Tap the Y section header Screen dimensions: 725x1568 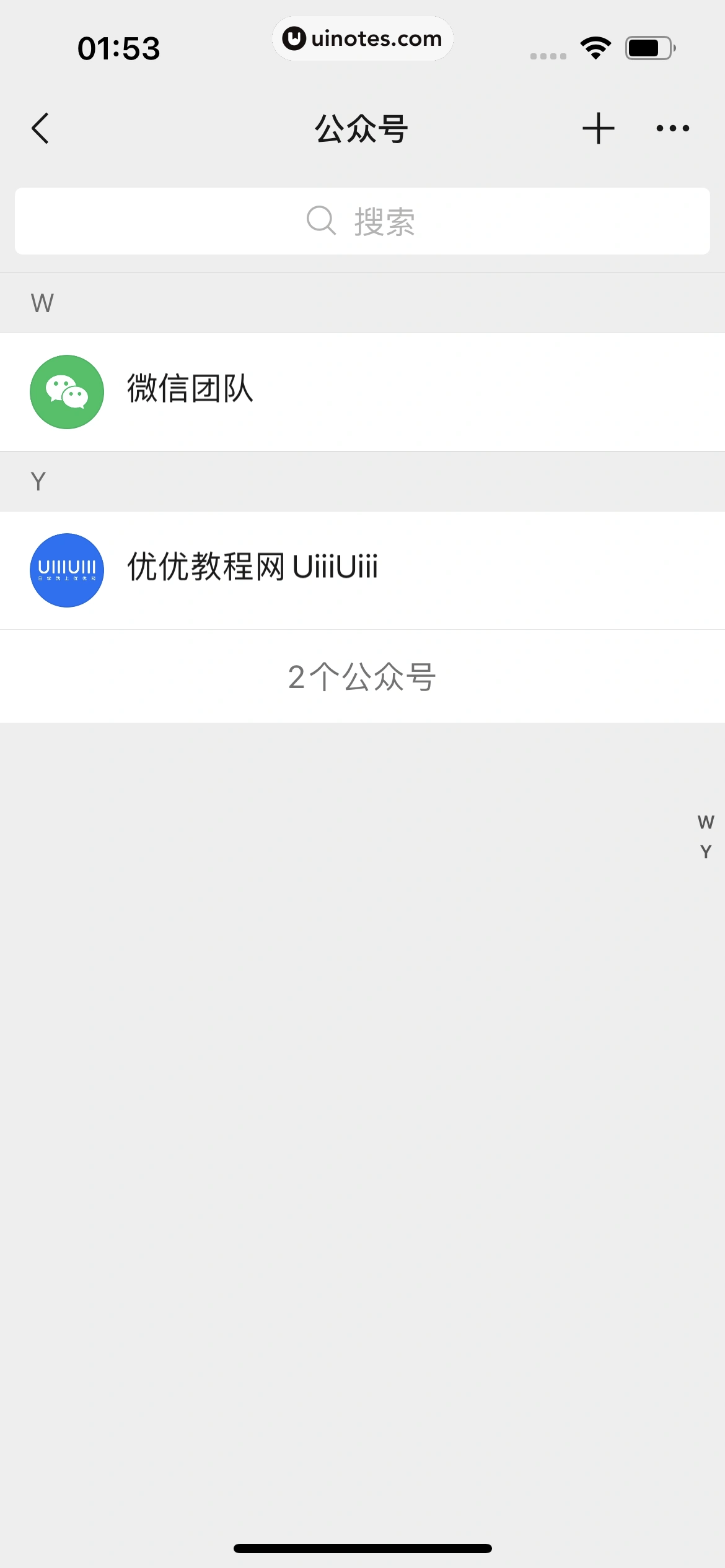(39, 481)
